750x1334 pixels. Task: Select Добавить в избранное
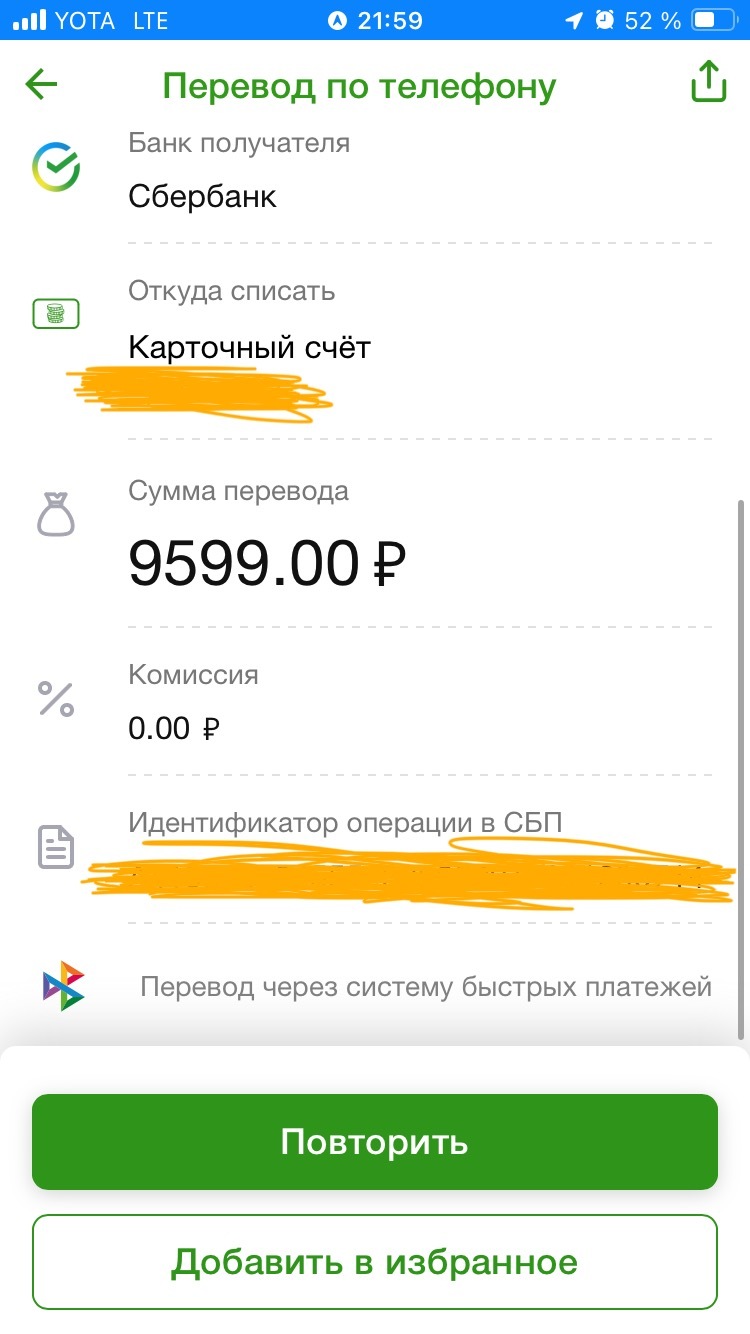pyautogui.click(x=375, y=1262)
